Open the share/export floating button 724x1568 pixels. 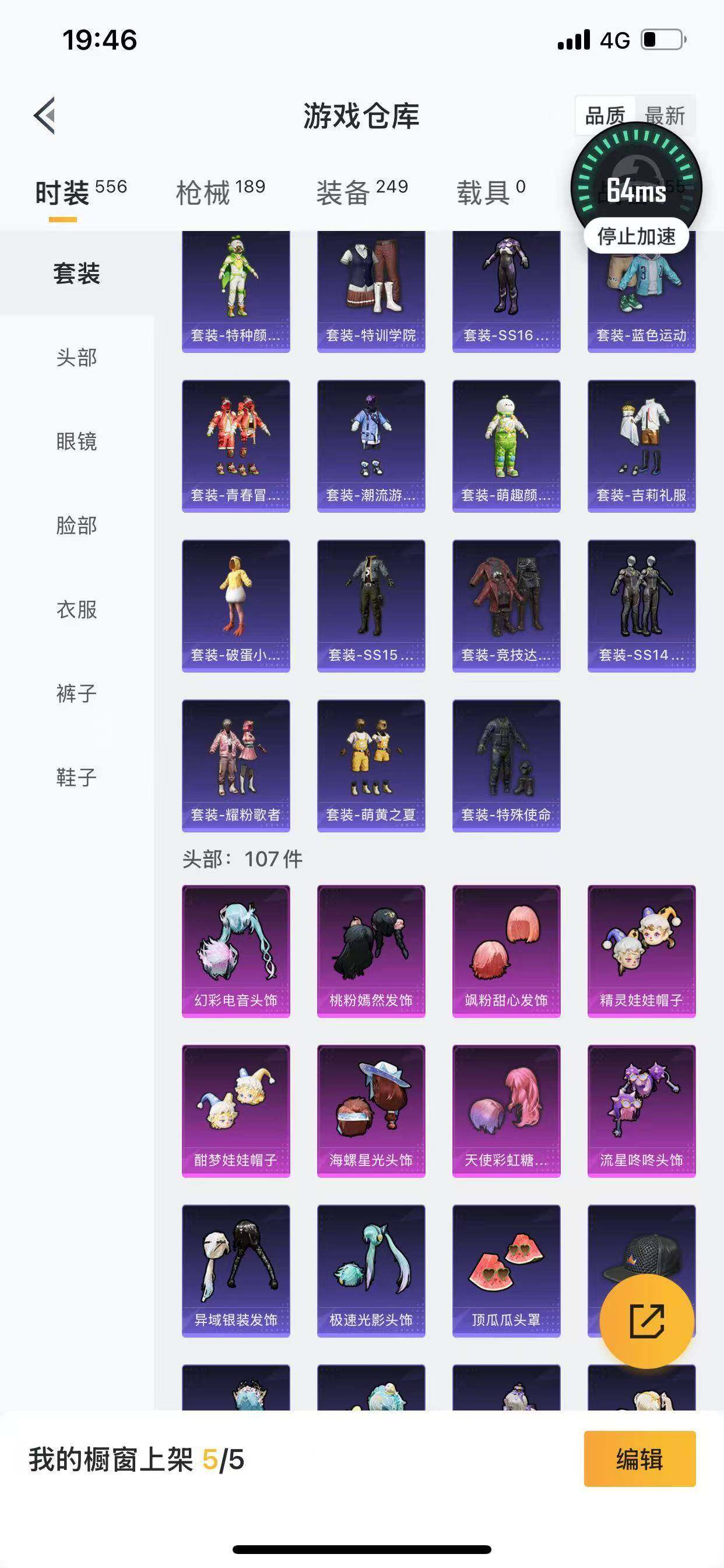646,1321
